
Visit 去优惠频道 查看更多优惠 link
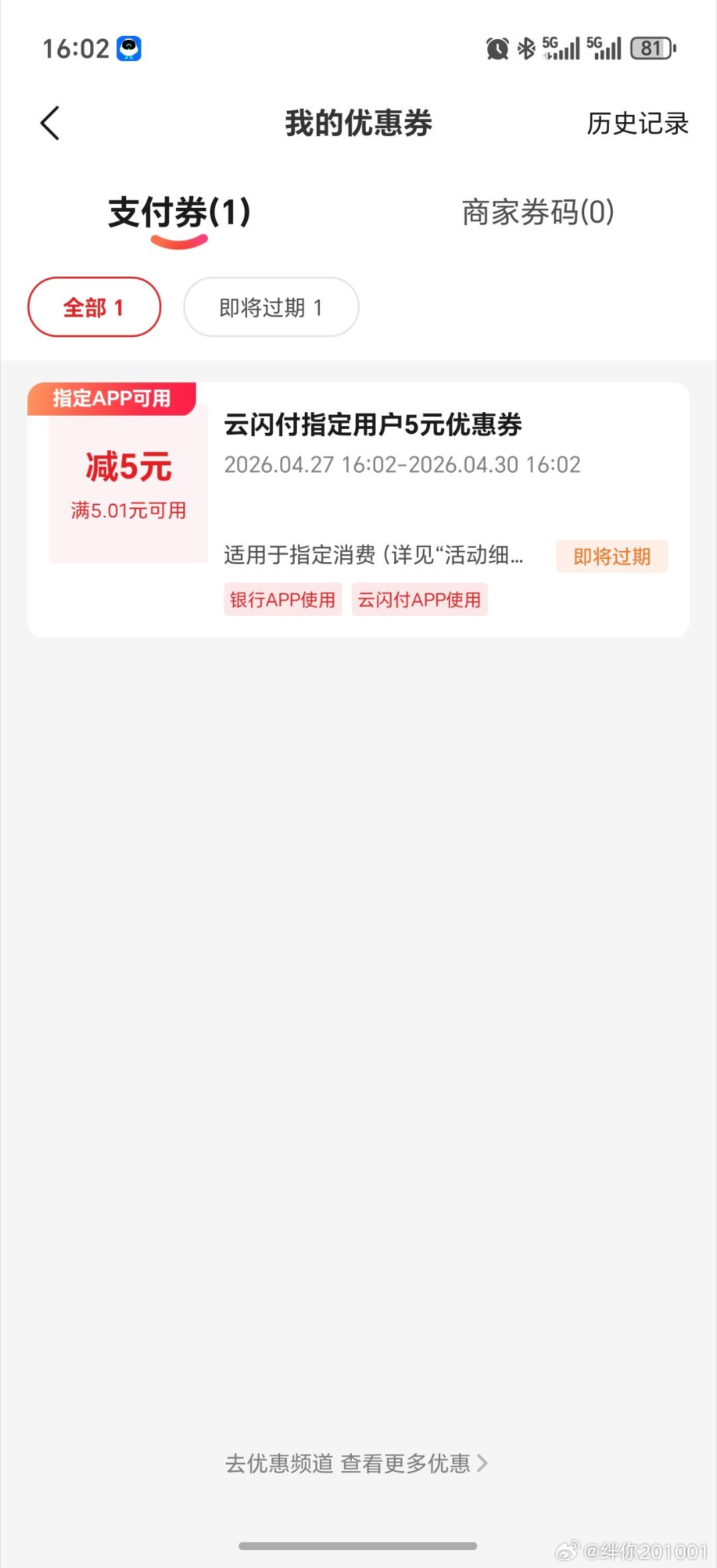pos(357,1463)
